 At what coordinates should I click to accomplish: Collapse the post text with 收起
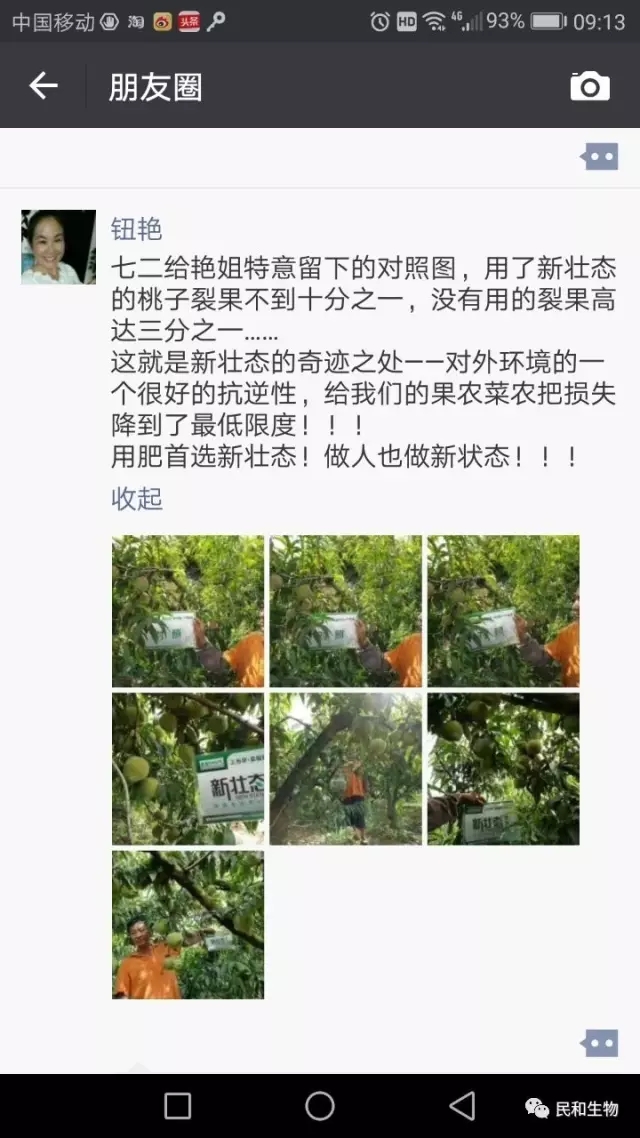(137, 498)
